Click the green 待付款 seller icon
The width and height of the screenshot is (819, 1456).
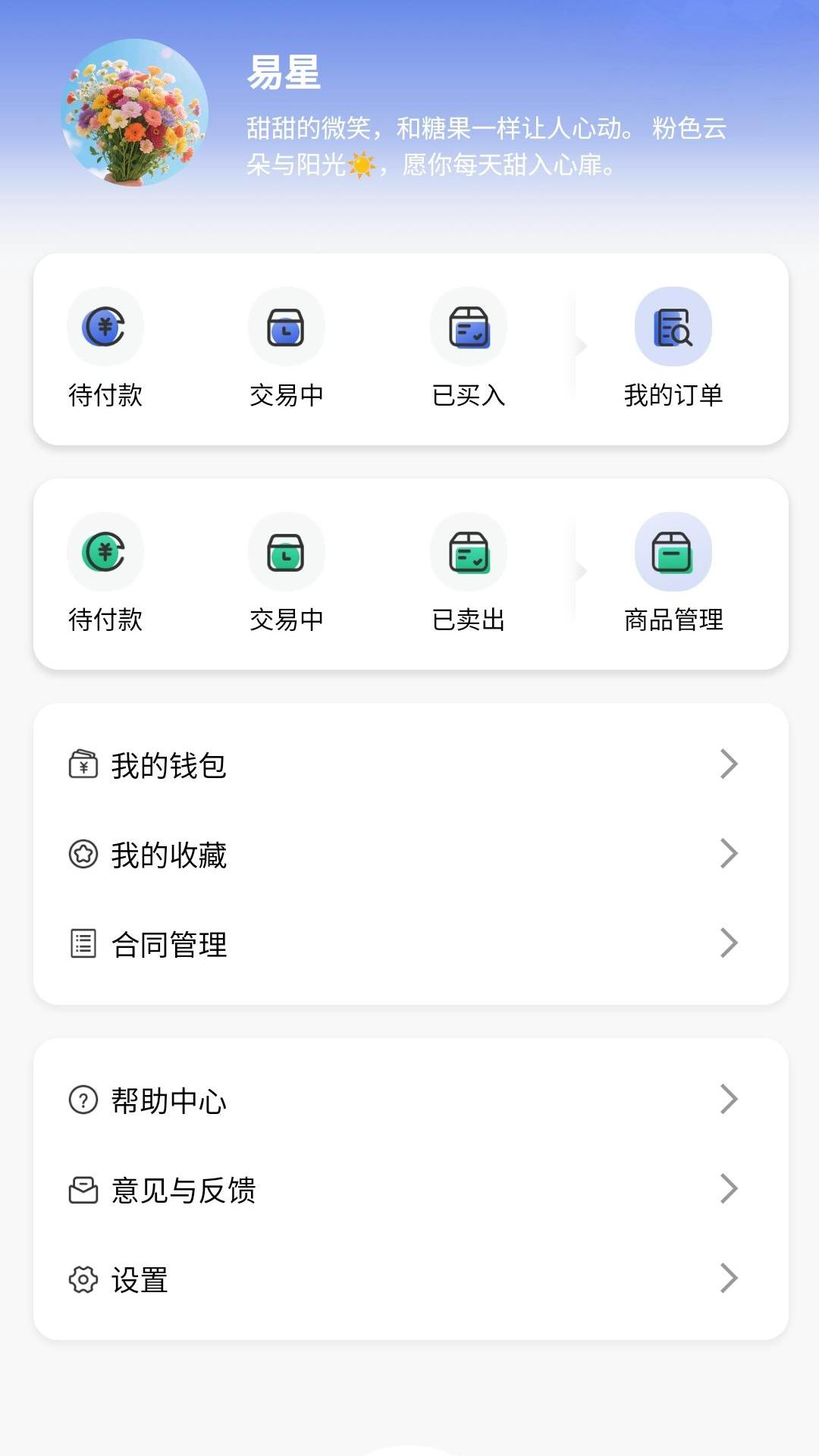pos(105,552)
